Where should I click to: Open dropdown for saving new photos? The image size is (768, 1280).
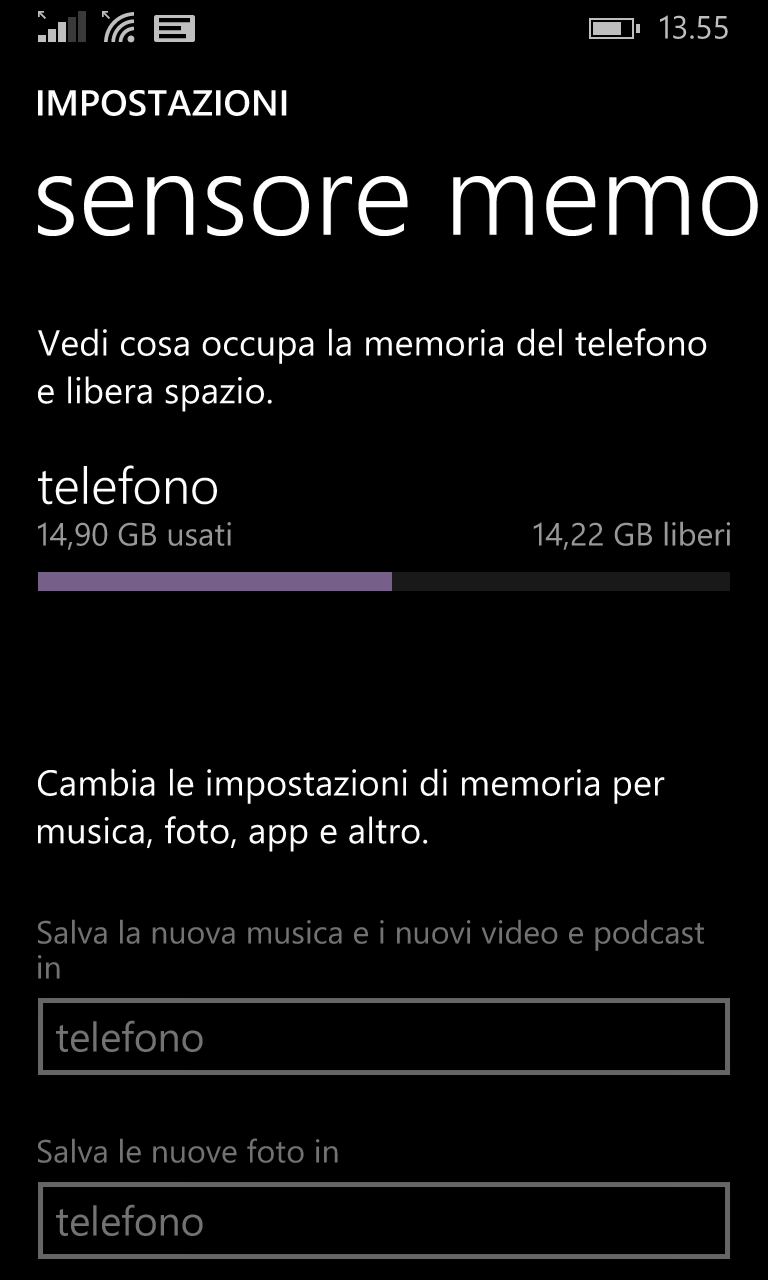click(383, 1221)
